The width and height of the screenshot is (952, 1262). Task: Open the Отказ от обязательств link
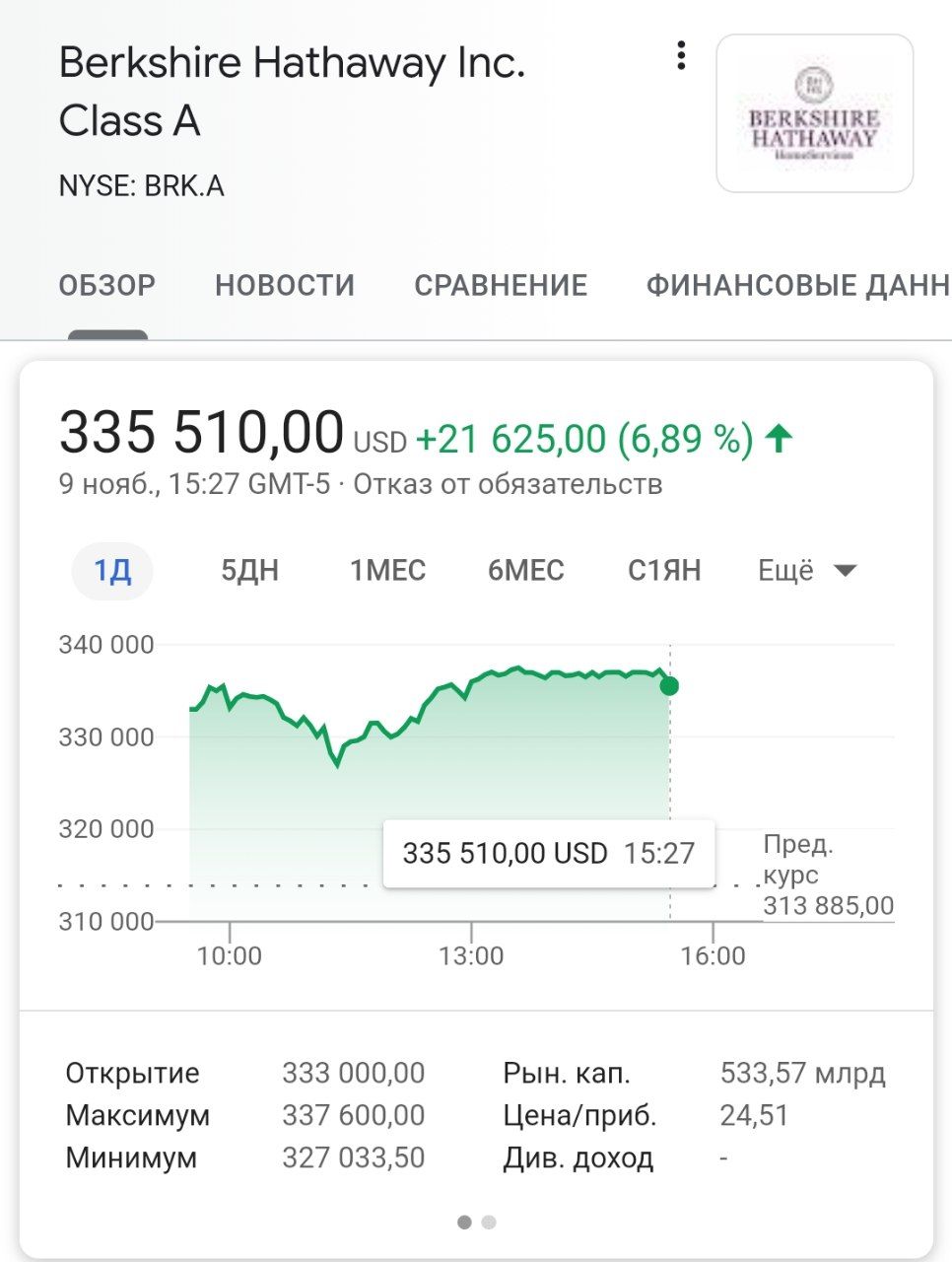coord(508,484)
